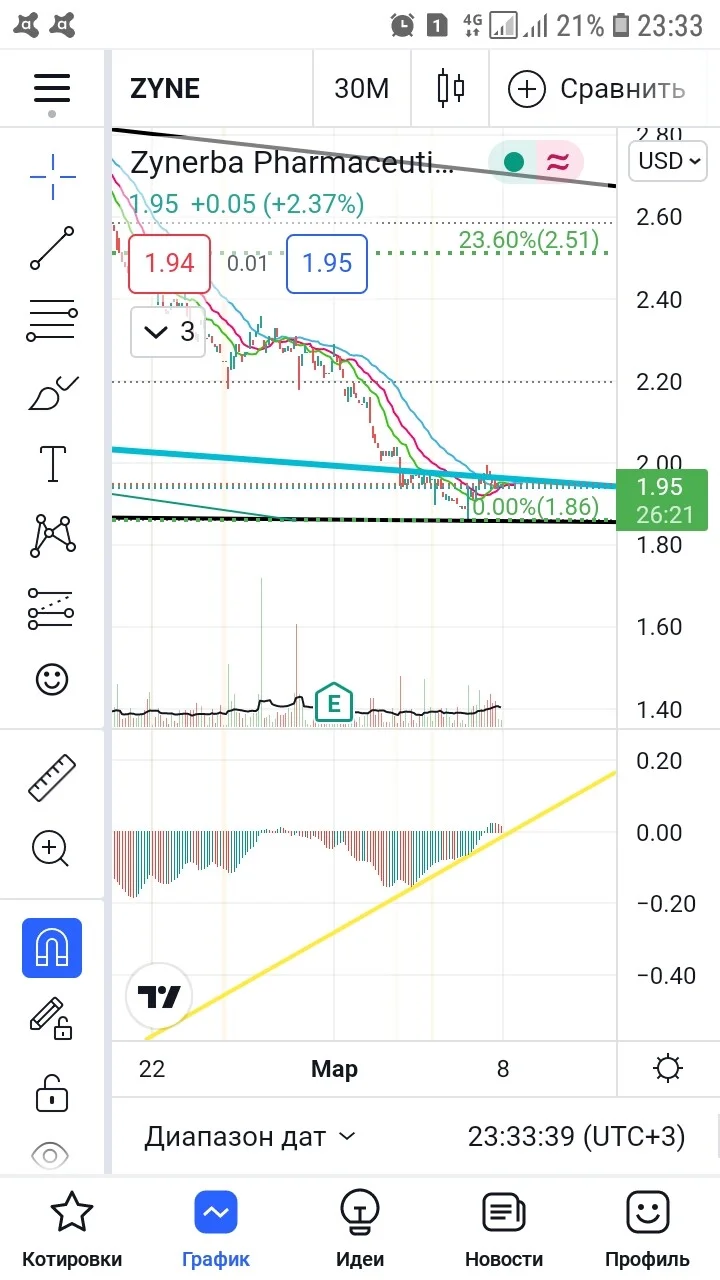Screen dimensions: 720x1280
Task: Select the trend line drawing tool
Action: [52, 249]
